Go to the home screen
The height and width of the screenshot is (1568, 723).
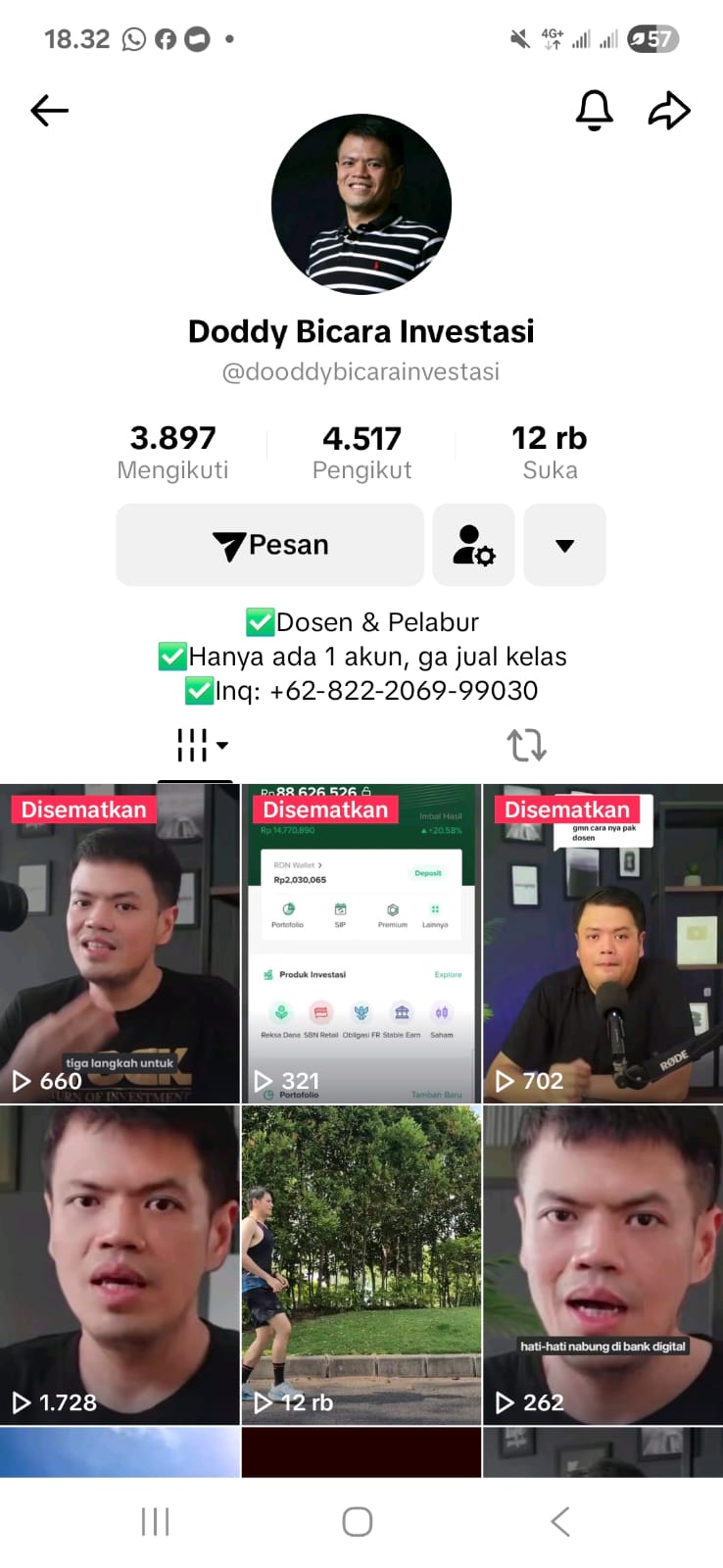358,1522
